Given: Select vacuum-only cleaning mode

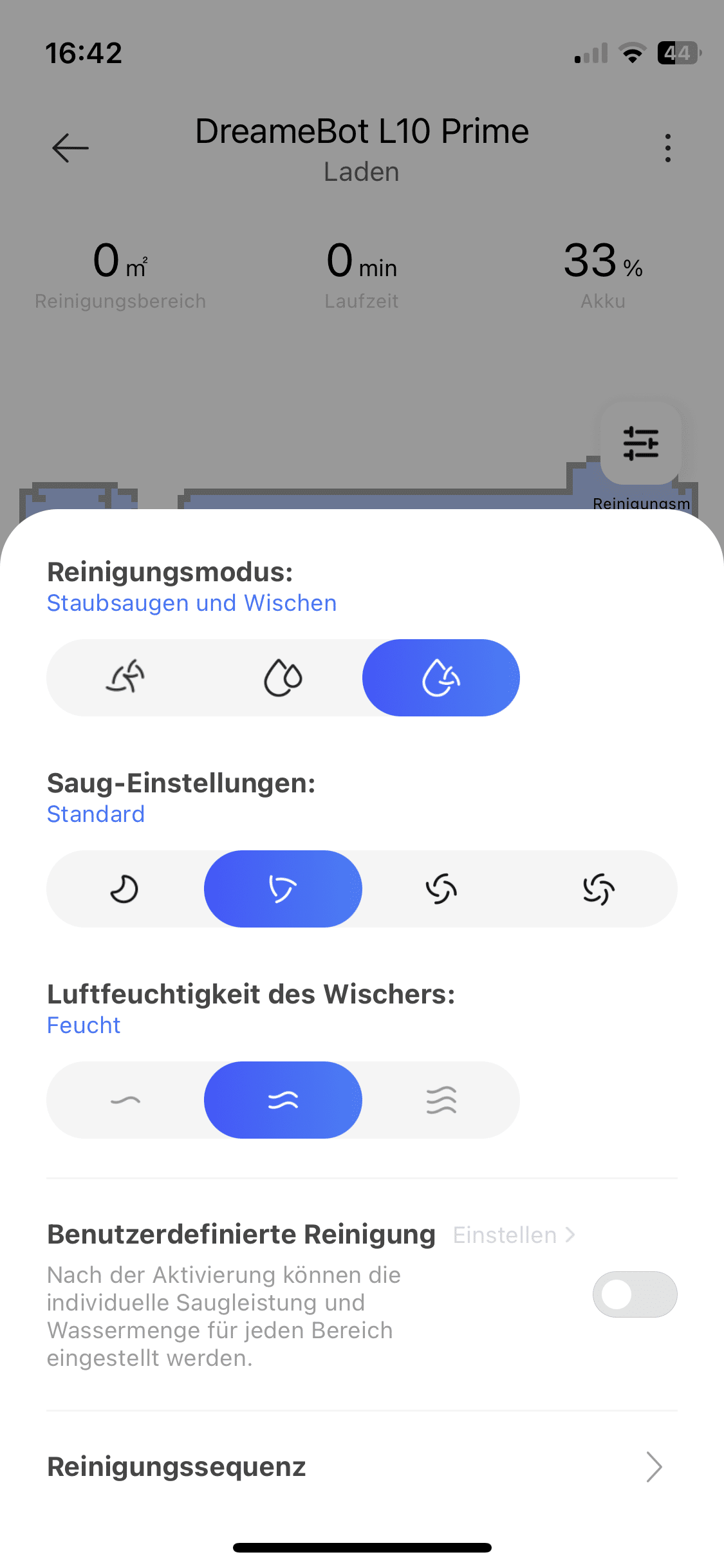Looking at the screenshot, I should point(125,678).
